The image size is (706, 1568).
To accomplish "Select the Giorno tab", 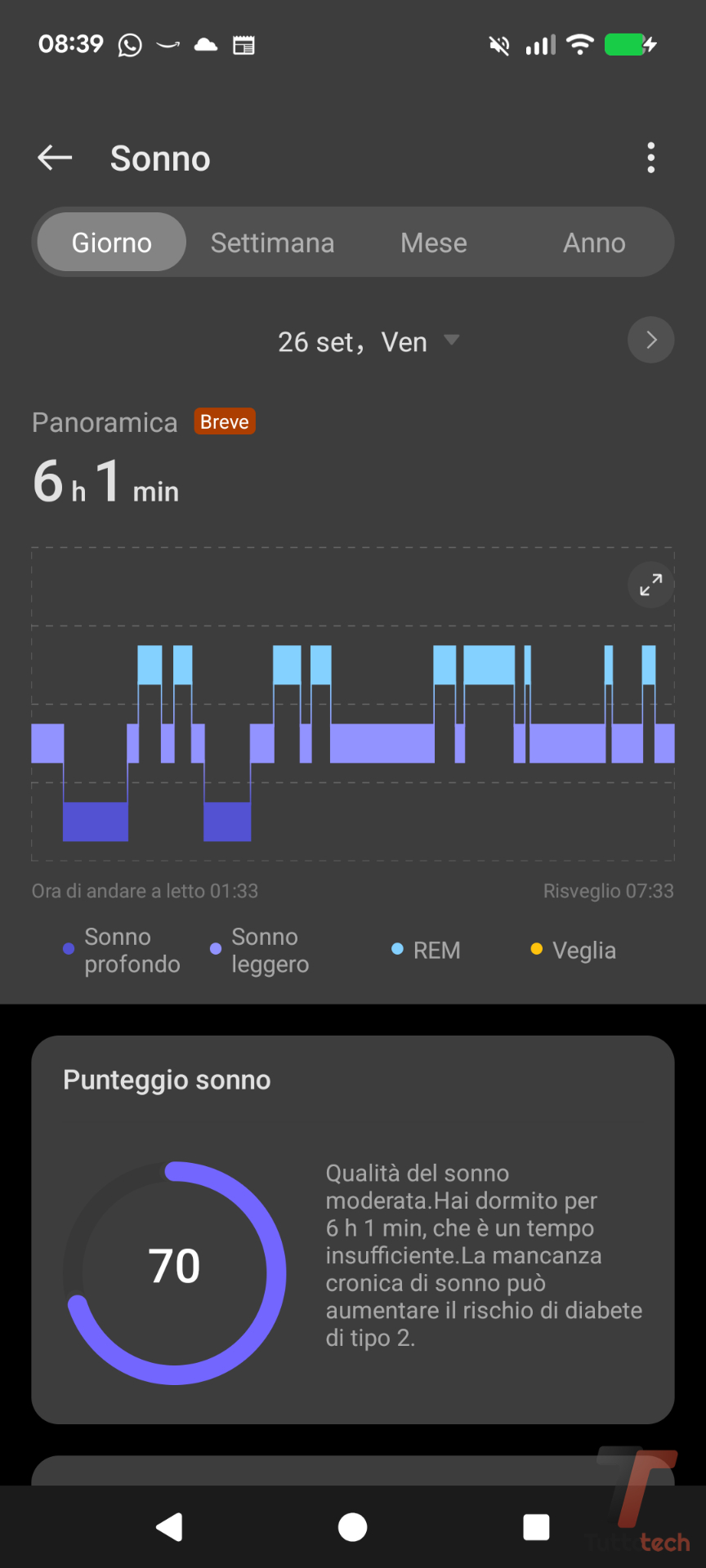I will (112, 243).
